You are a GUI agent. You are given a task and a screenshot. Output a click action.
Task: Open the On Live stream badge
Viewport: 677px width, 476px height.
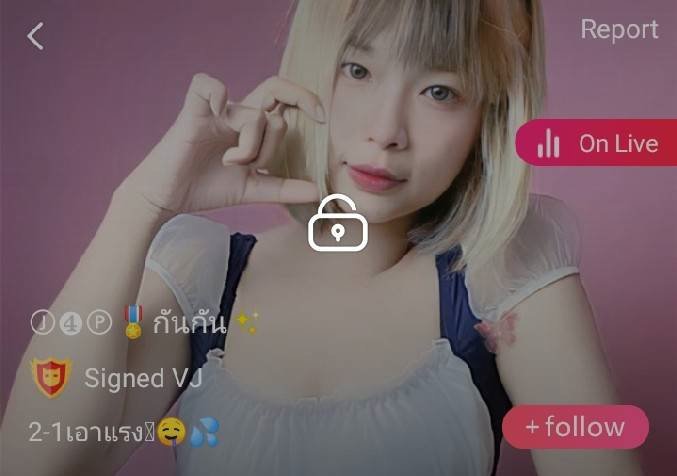pos(598,144)
